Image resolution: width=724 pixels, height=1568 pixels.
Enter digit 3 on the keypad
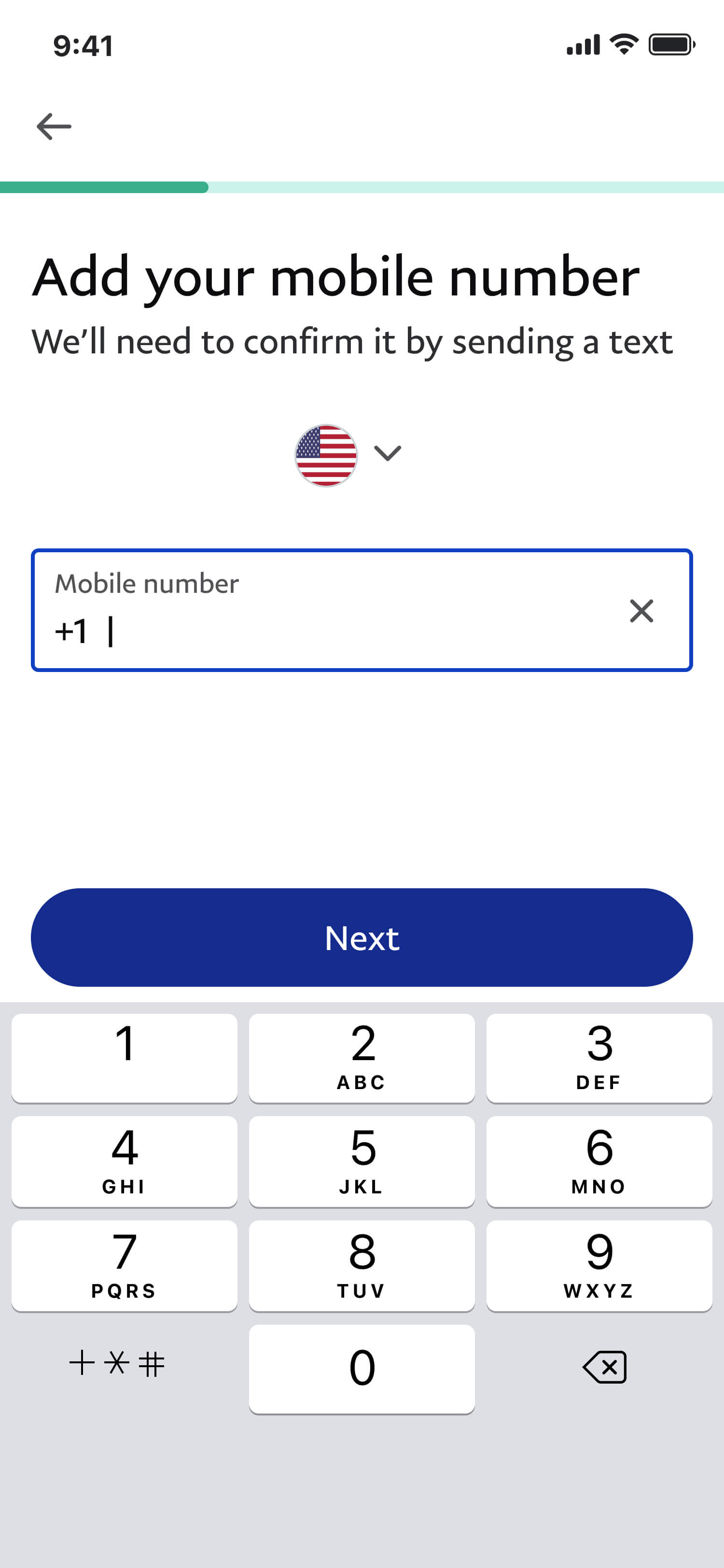[x=599, y=1057]
